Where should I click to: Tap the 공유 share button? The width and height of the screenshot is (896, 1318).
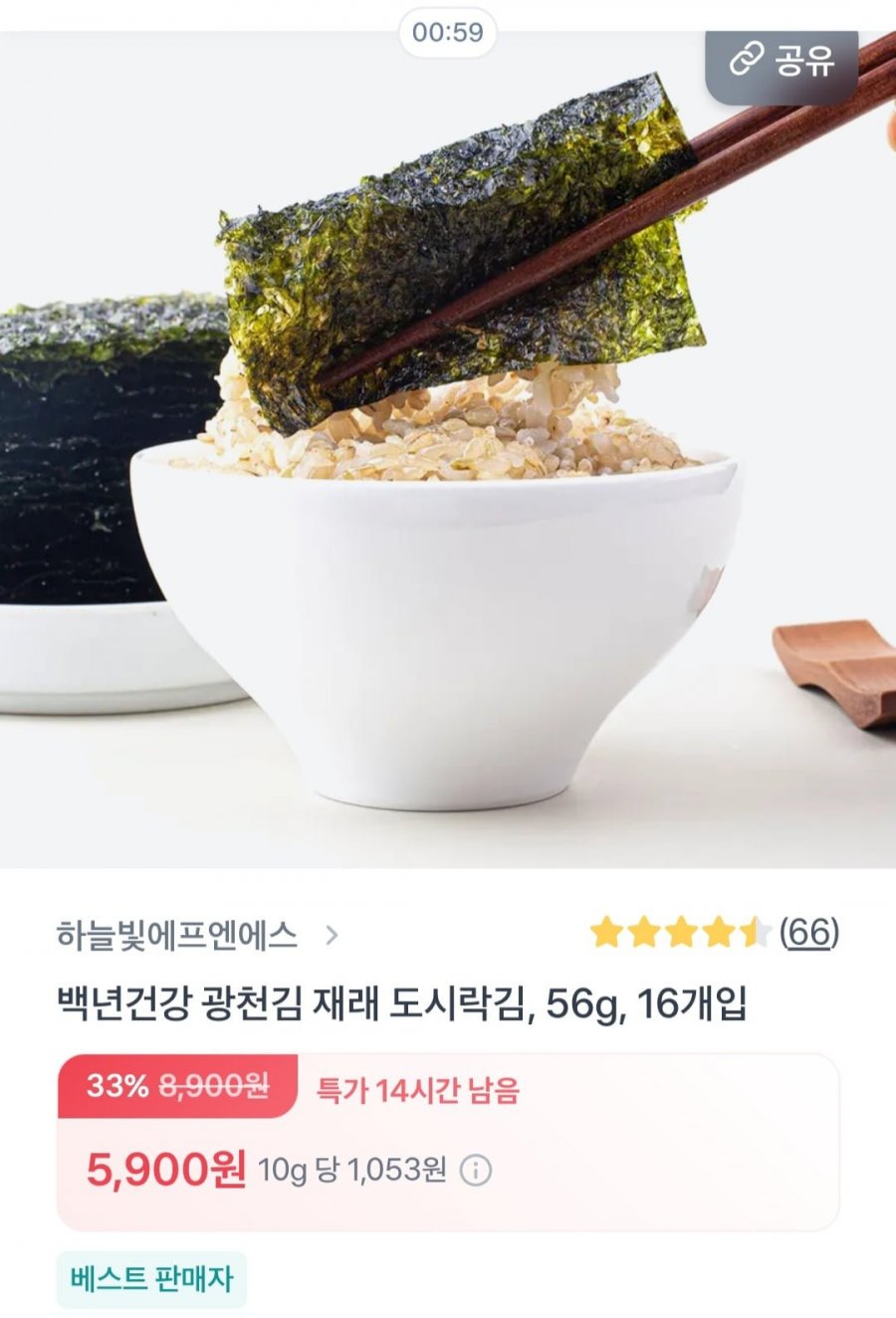tap(782, 62)
